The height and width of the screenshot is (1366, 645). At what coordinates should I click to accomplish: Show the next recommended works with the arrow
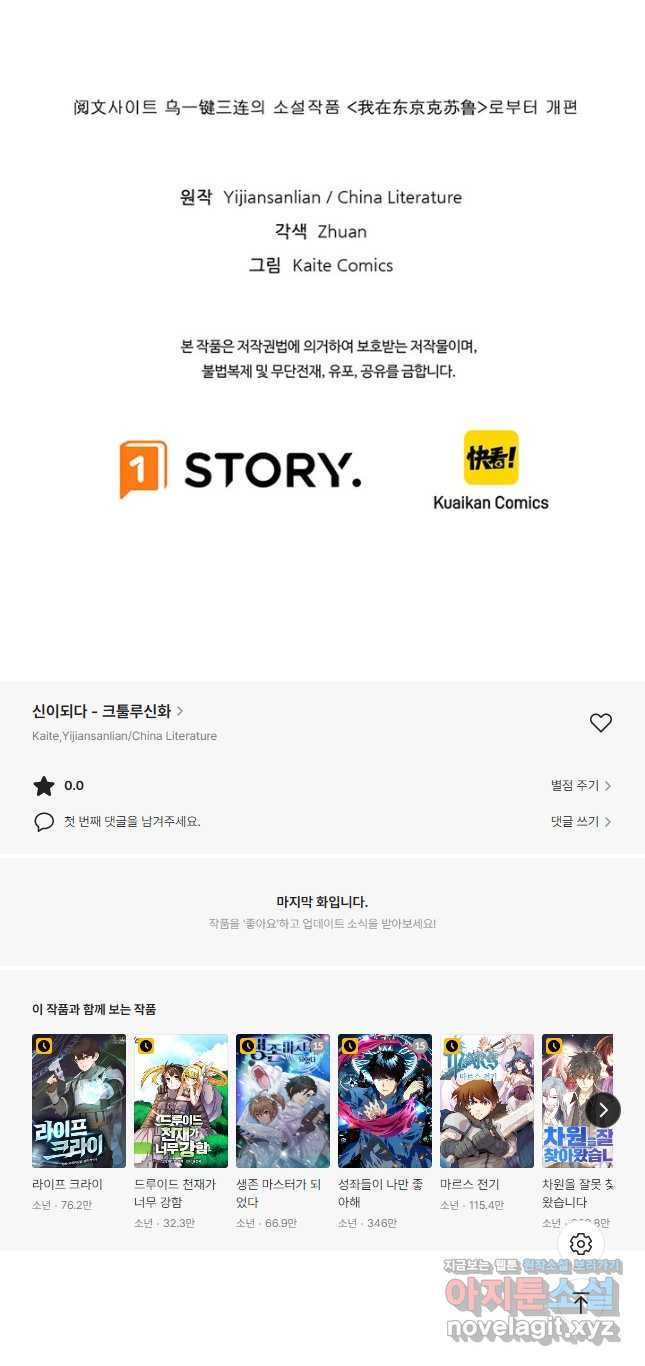[603, 1110]
